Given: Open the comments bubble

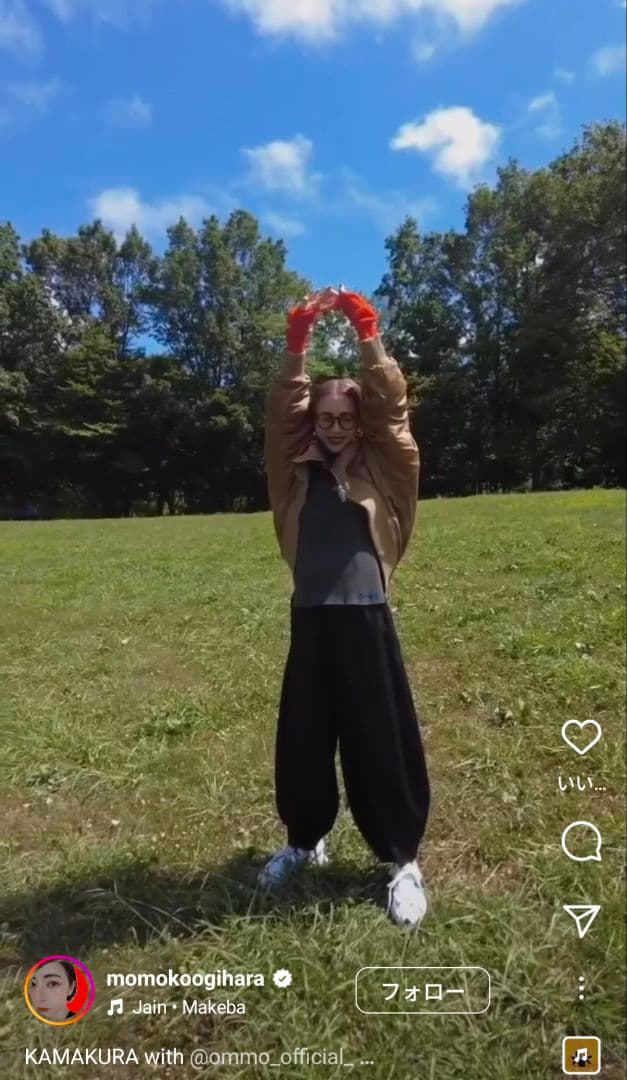Looking at the screenshot, I should point(581,841).
